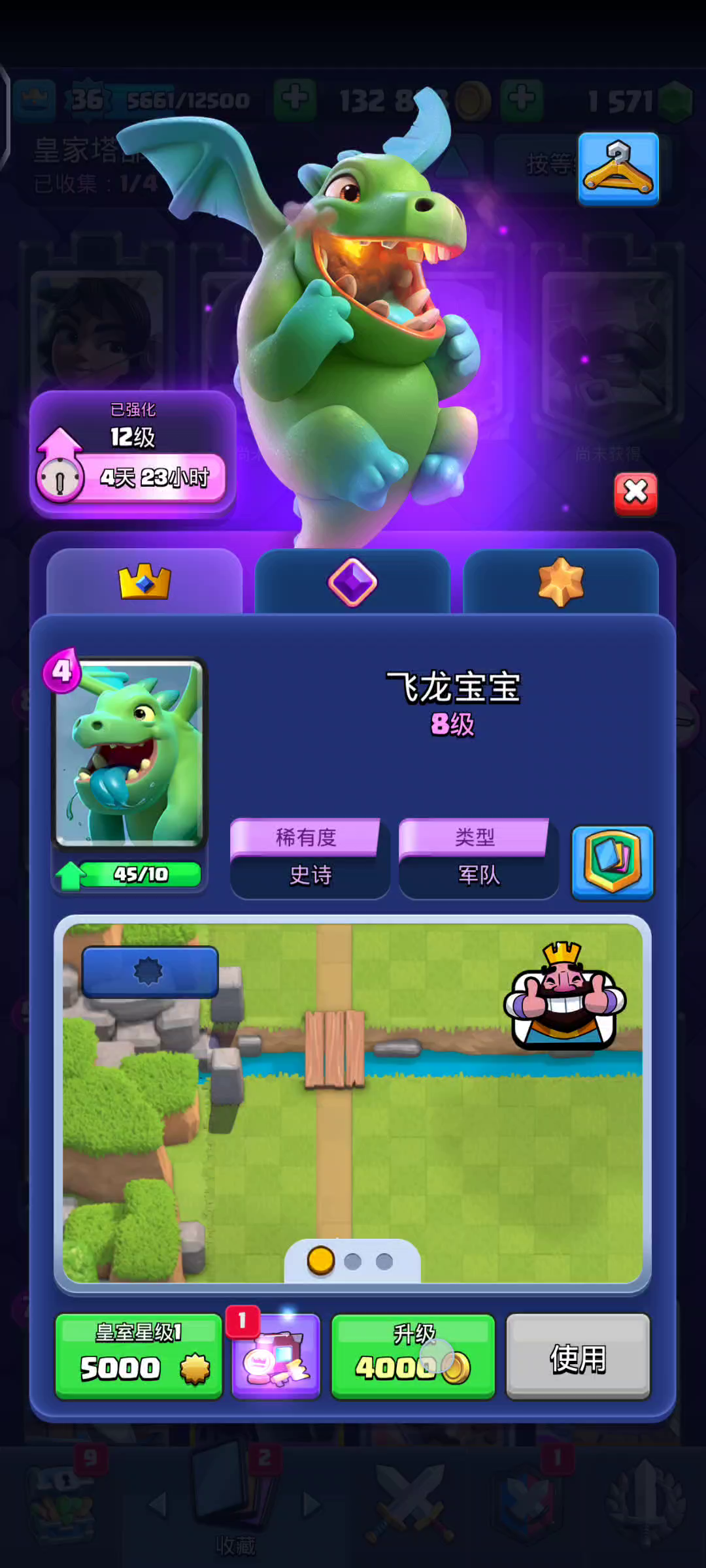The height and width of the screenshot is (1568, 706).
Task: Tap the 使用 button
Action: pyautogui.click(x=578, y=1357)
